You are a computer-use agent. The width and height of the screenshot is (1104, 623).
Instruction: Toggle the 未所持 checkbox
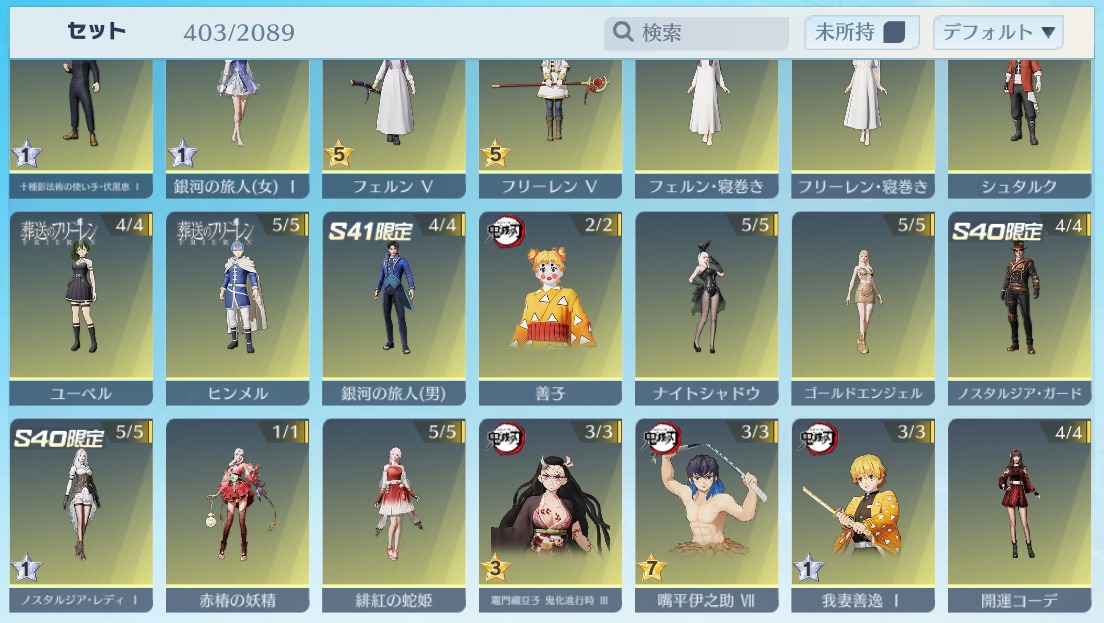pos(893,33)
